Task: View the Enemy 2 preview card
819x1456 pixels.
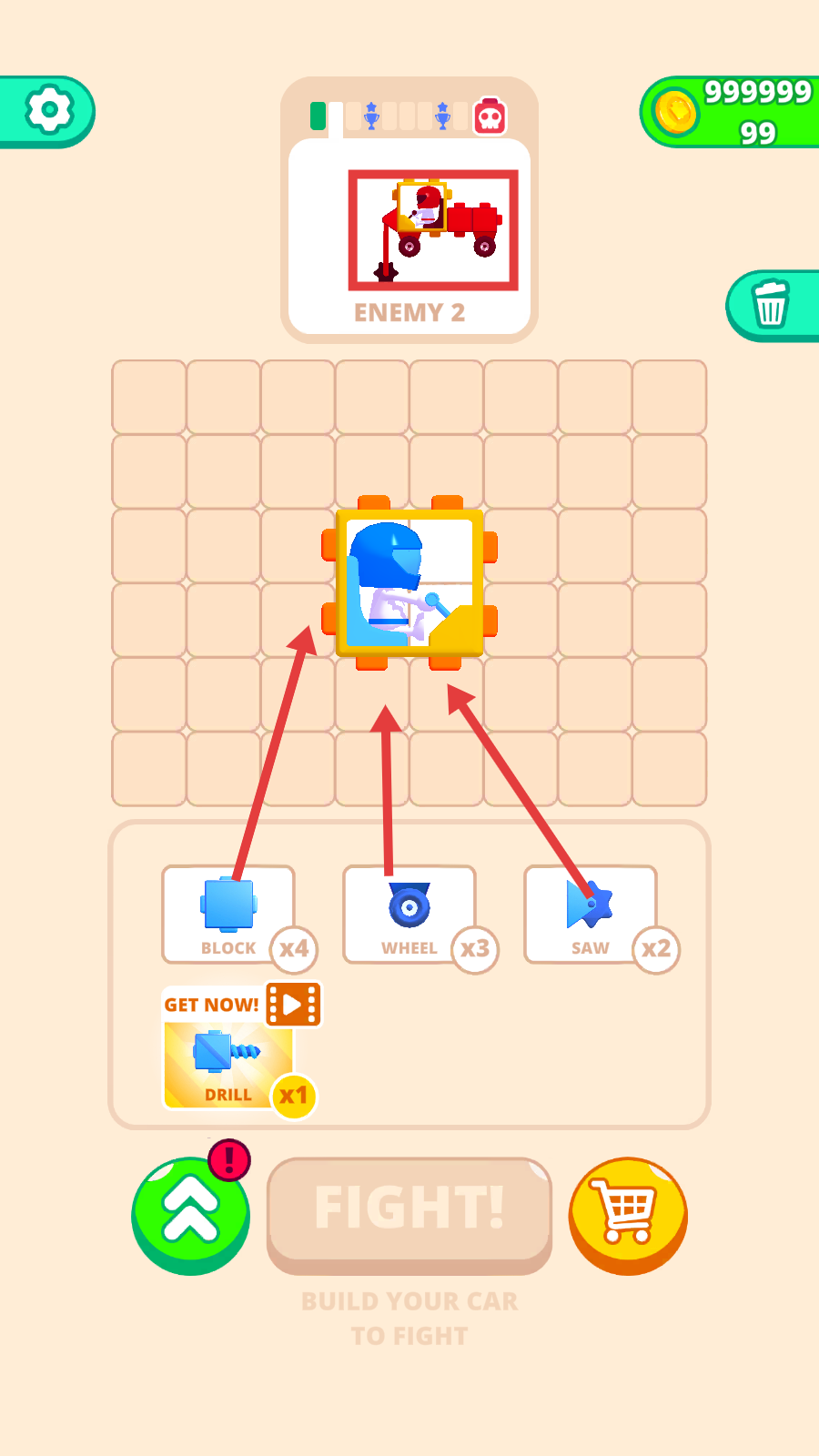Action: tap(409, 237)
